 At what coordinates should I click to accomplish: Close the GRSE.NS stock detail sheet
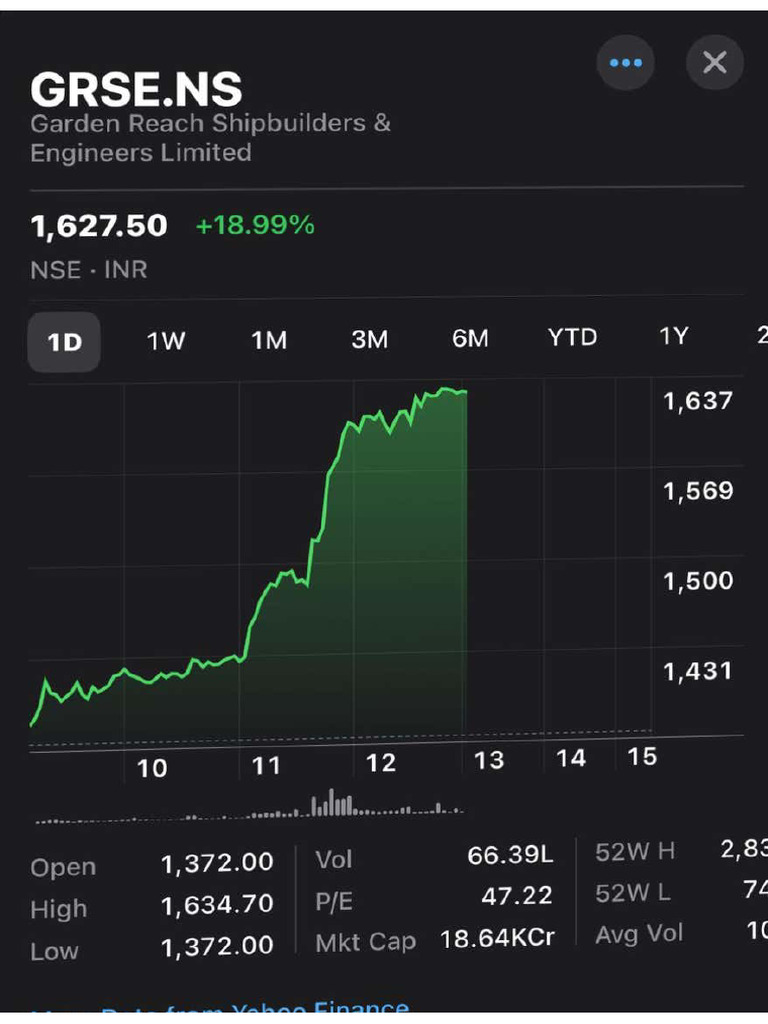click(714, 63)
